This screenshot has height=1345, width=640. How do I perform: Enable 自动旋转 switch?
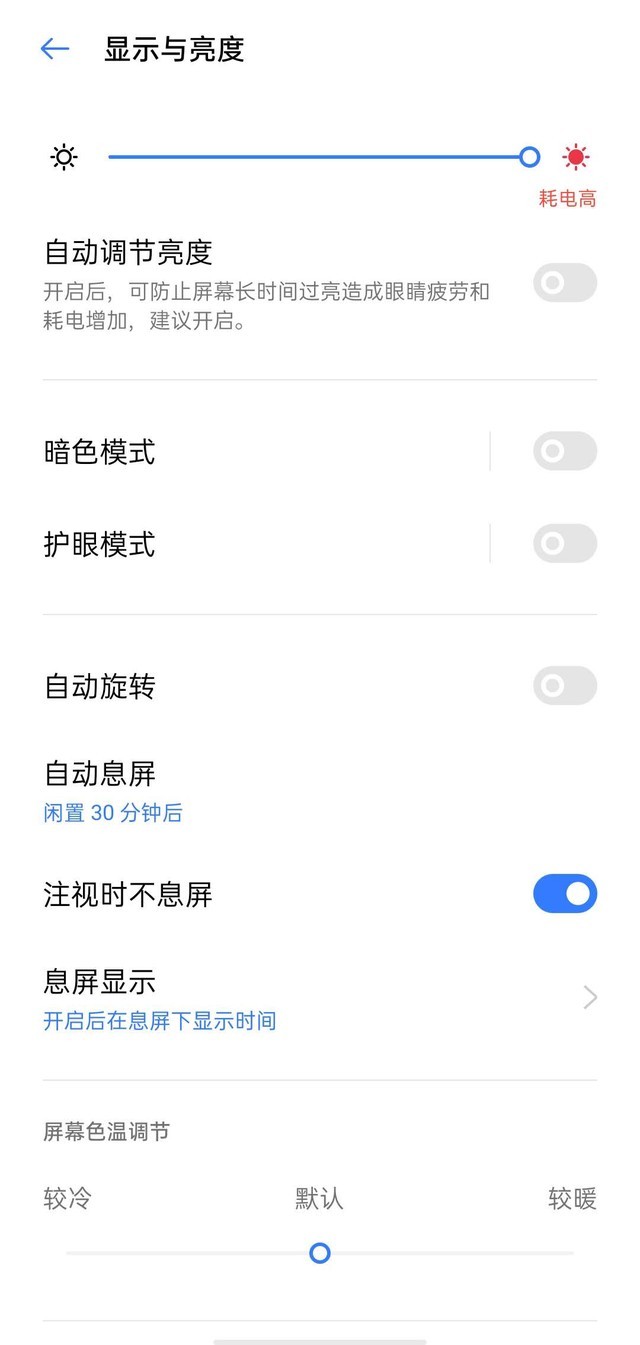564,686
